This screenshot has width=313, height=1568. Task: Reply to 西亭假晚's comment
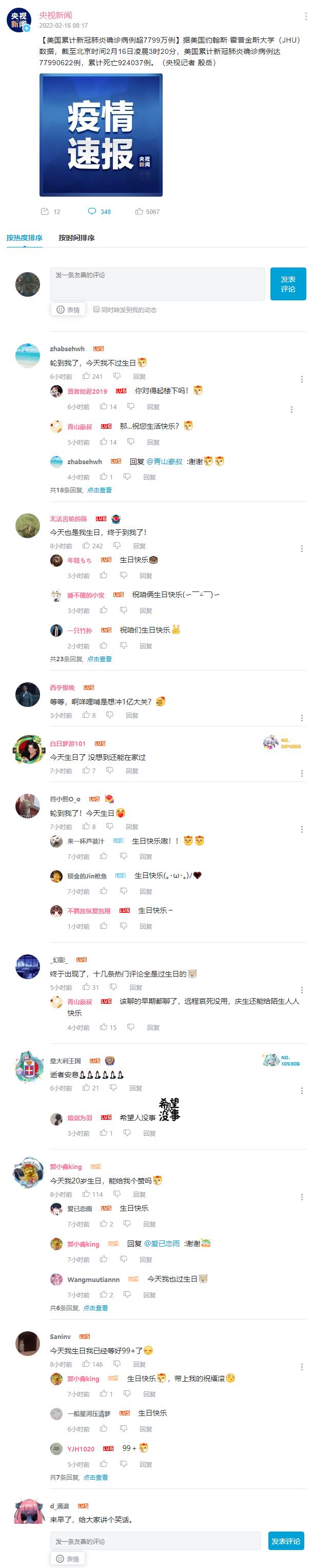tap(132, 715)
